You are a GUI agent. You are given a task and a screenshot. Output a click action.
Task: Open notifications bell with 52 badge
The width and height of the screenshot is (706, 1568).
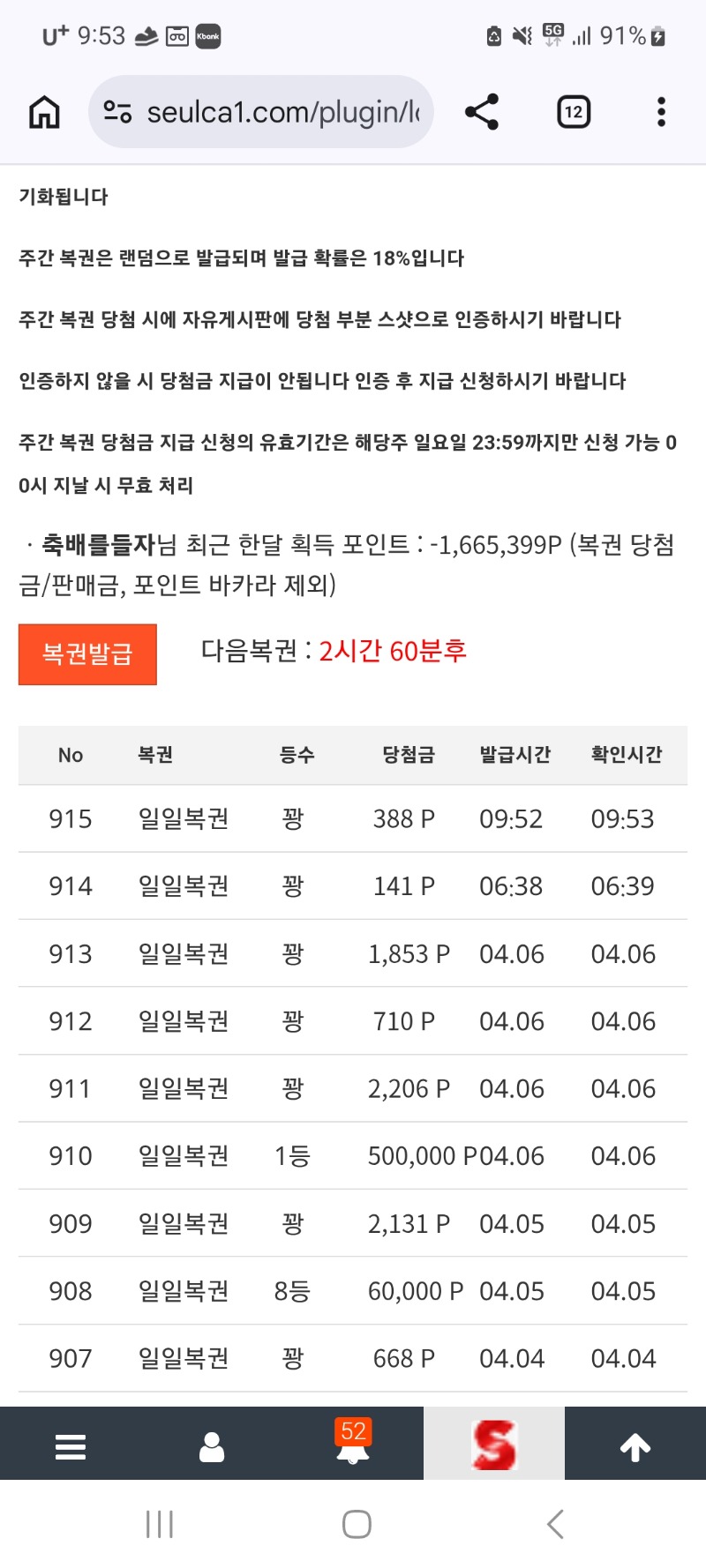coord(353,1446)
